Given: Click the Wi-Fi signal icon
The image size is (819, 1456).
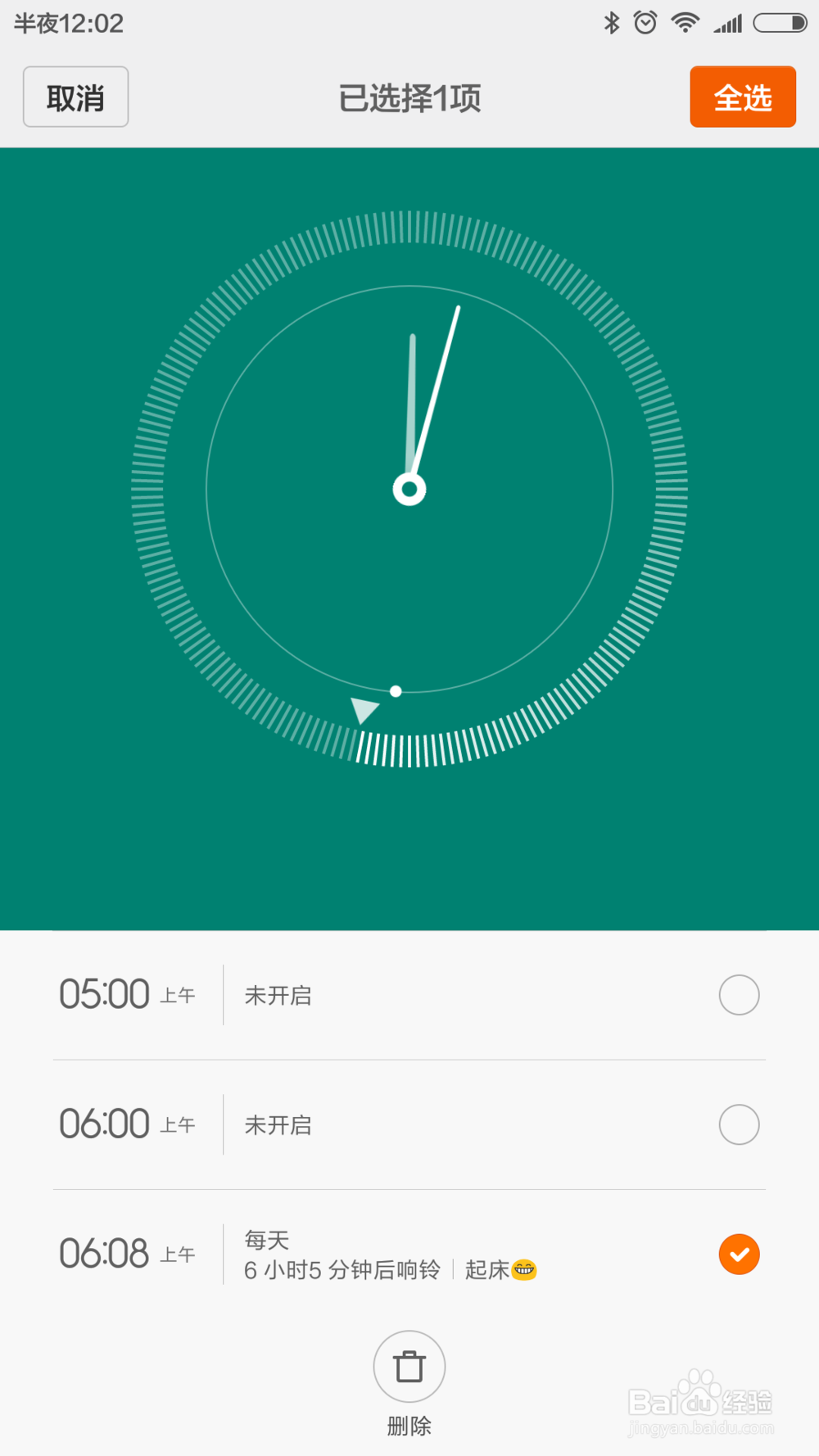Looking at the screenshot, I should pyautogui.click(x=685, y=22).
